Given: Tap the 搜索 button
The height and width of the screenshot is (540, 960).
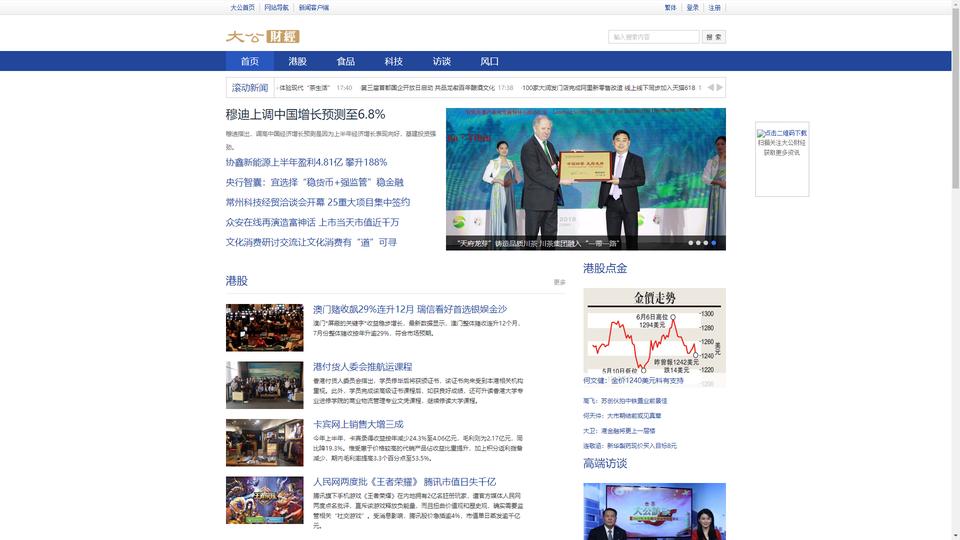Looking at the screenshot, I should (x=714, y=37).
